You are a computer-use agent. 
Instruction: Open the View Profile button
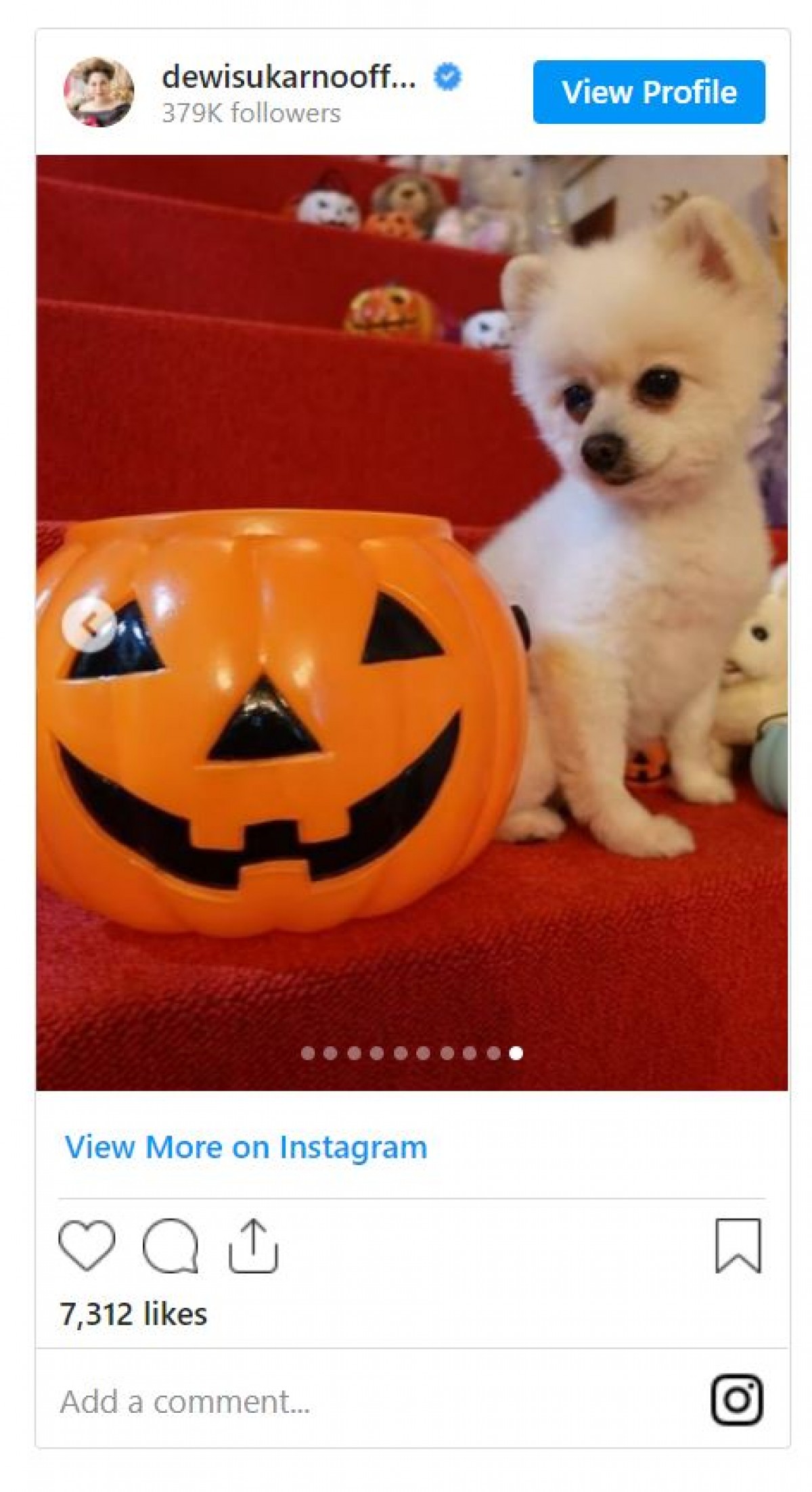tap(648, 92)
